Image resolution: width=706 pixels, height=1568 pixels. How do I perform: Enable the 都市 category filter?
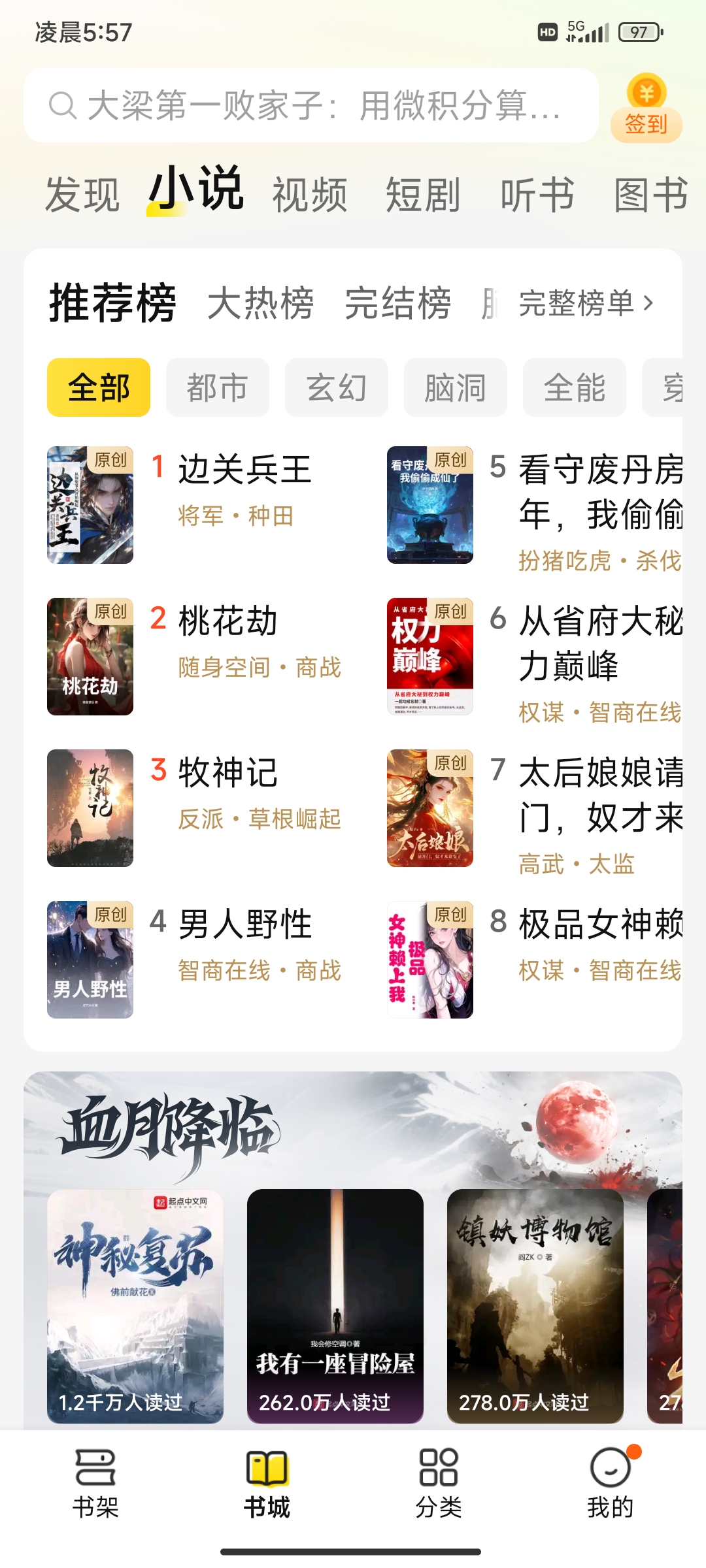(x=216, y=387)
